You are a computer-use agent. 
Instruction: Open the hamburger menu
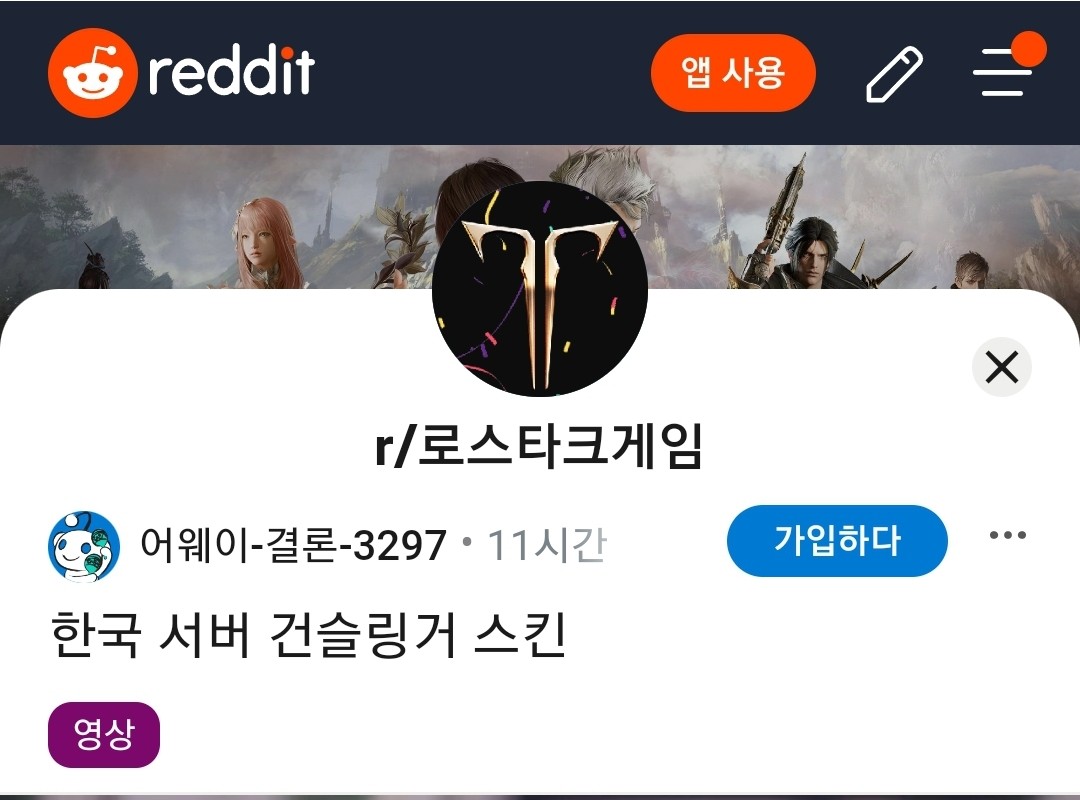coord(1003,73)
